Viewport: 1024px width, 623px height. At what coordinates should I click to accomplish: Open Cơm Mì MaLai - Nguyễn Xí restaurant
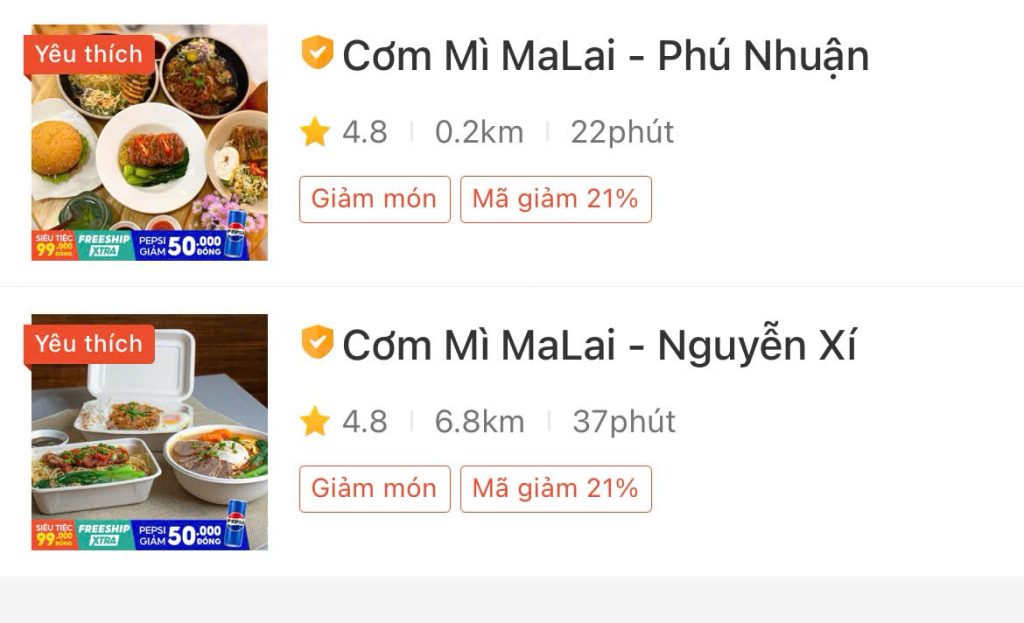point(598,346)
